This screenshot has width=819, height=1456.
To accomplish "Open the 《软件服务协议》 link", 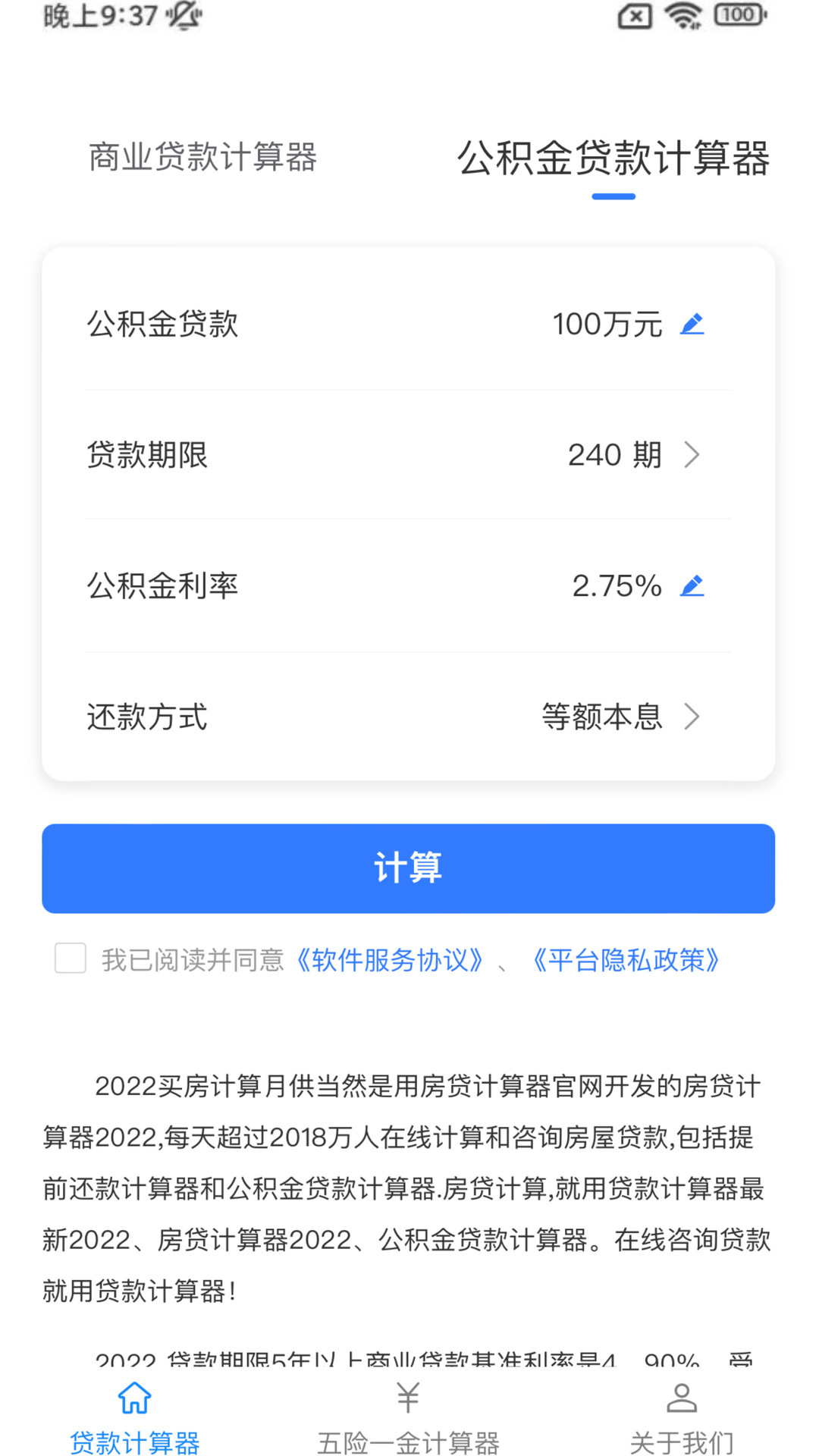I will click(x=390, y=960).
